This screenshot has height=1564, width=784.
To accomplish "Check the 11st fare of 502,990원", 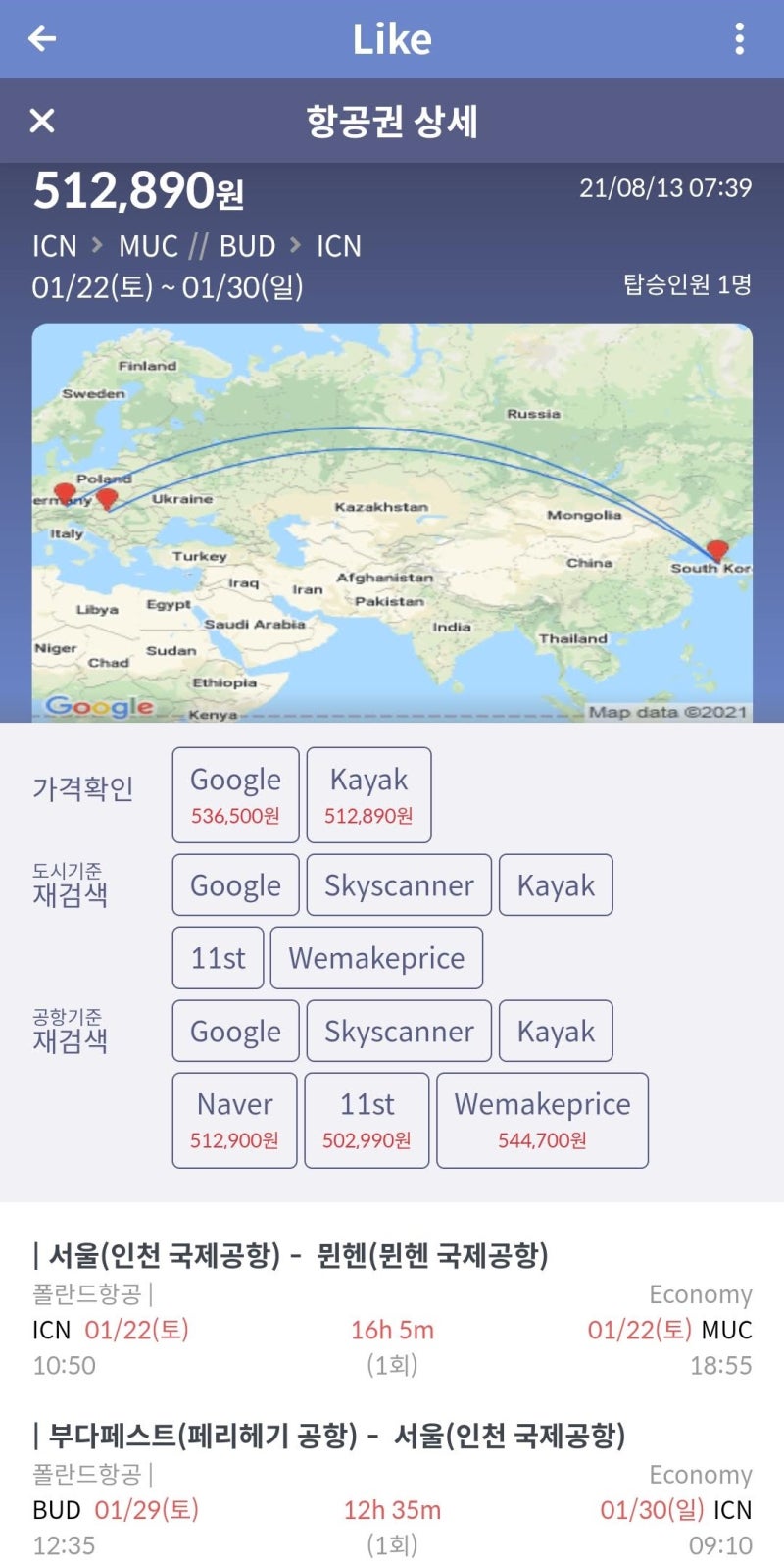I will (367, 1120).
